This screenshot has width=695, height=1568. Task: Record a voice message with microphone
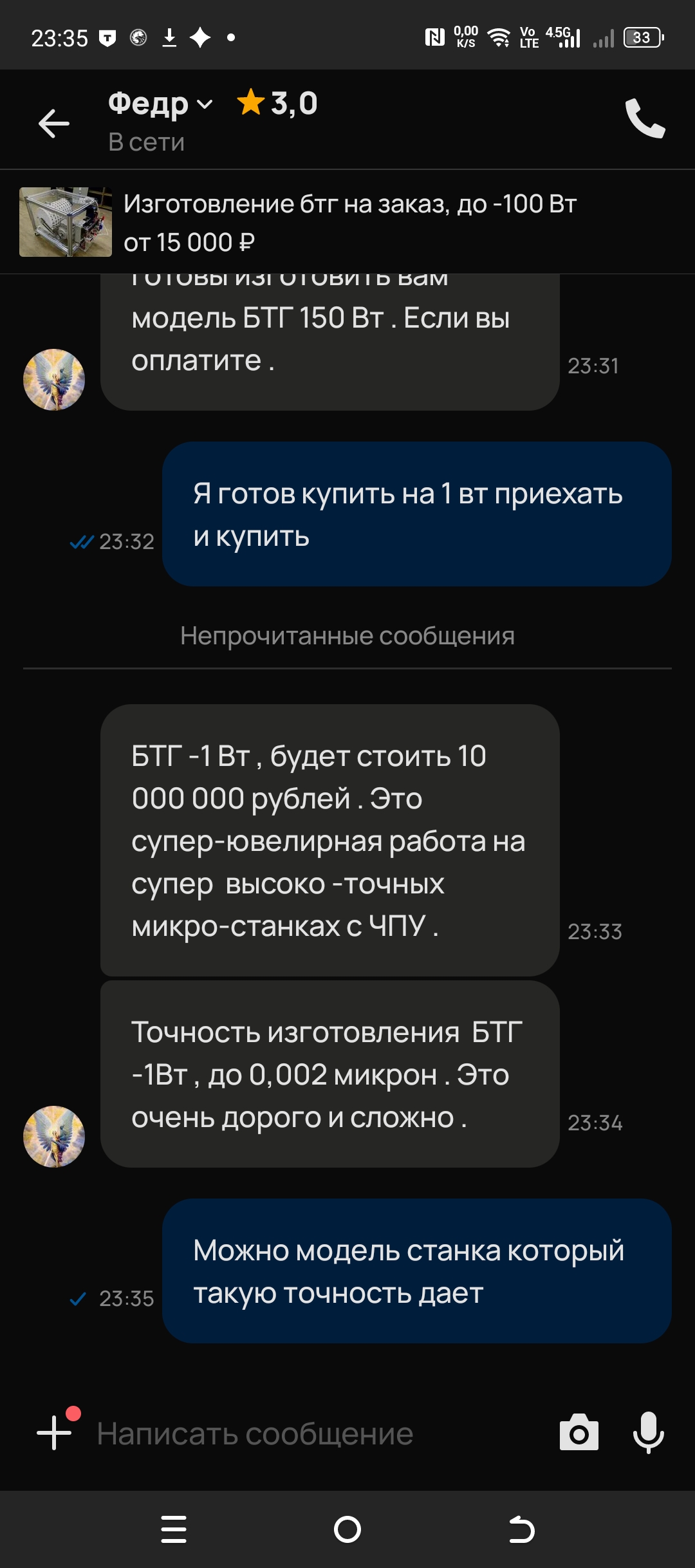(648, 1433)
